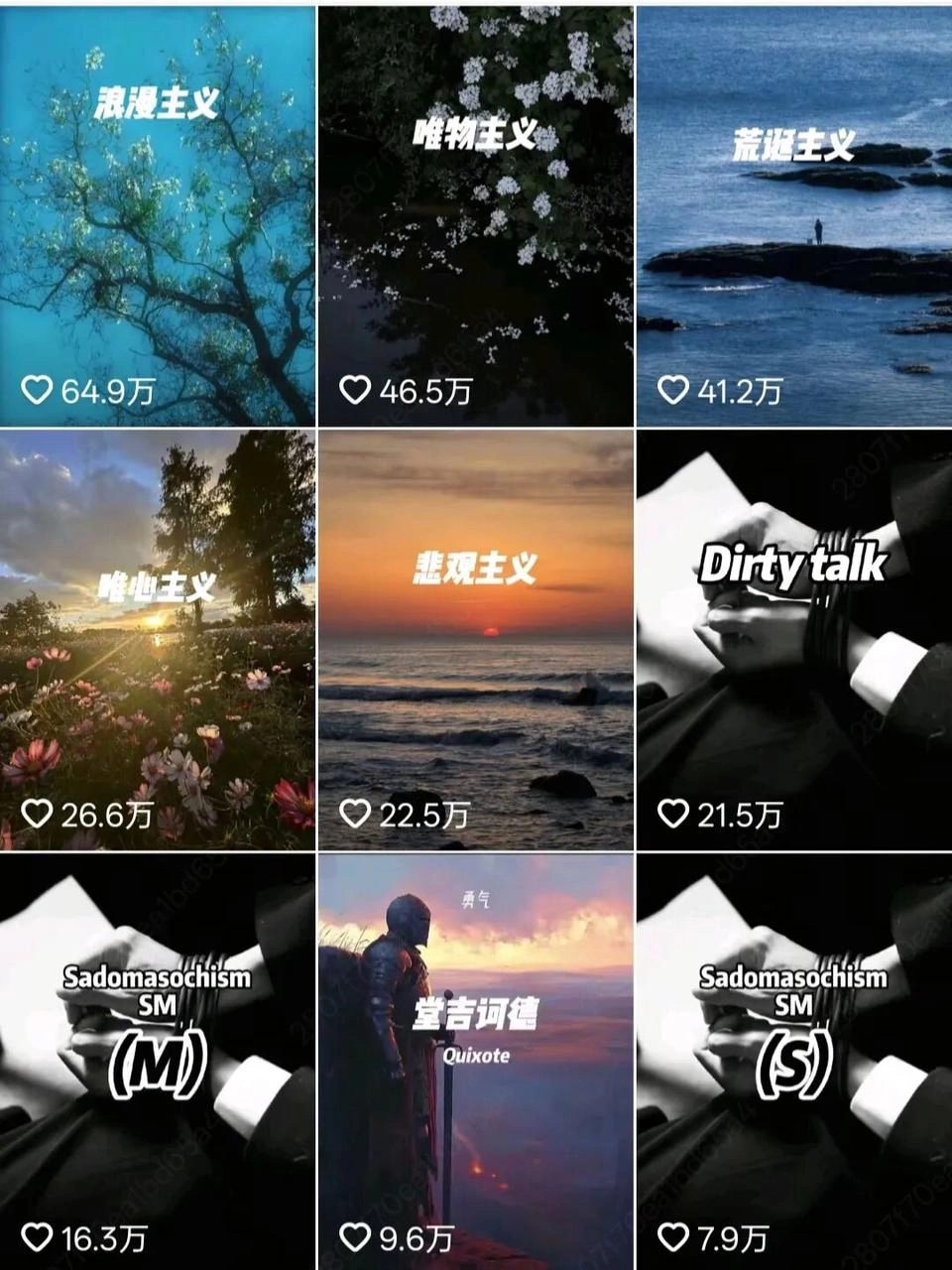Click the heart icon on 唯心主义 video
The image size is (952, 1270).
(38, 816)
